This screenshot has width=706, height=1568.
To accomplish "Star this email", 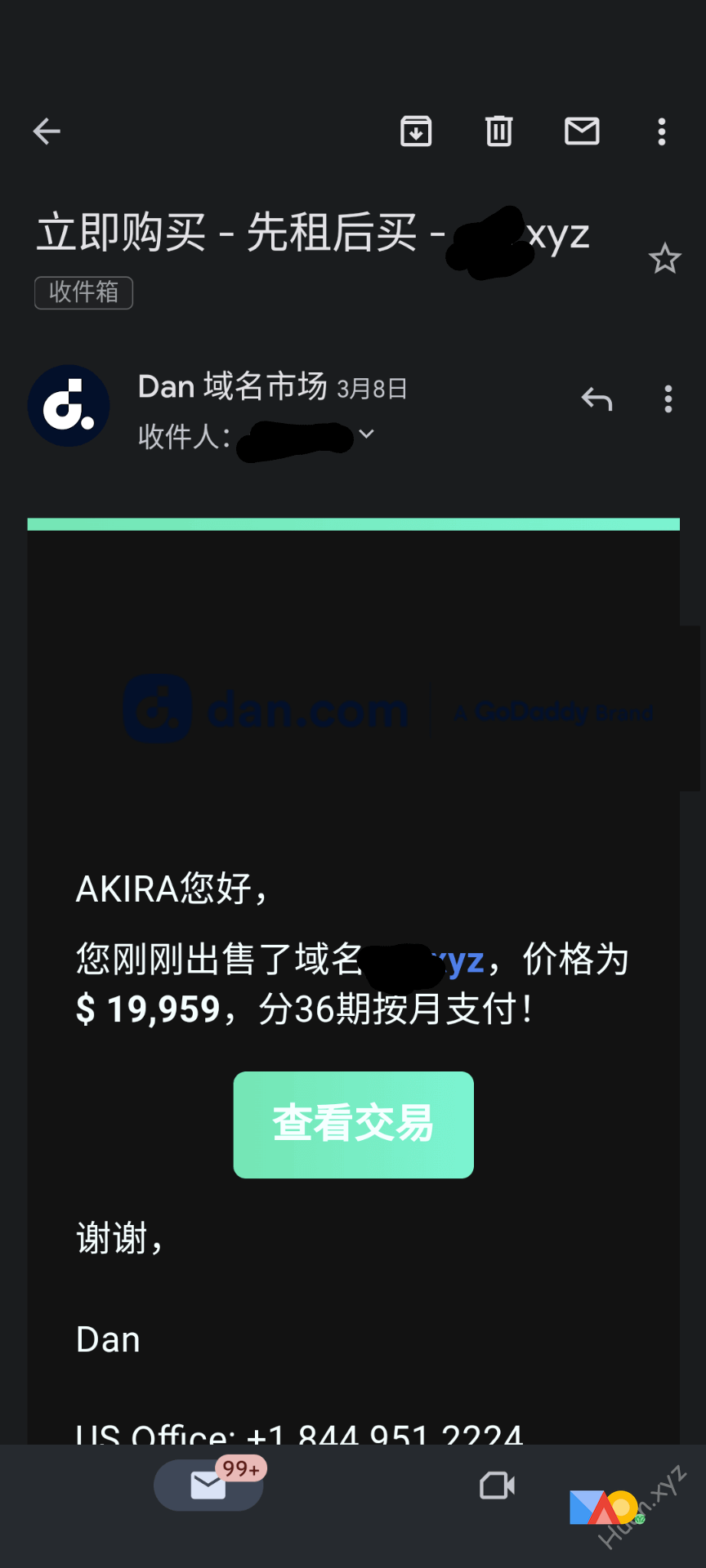I will (664, 259).
